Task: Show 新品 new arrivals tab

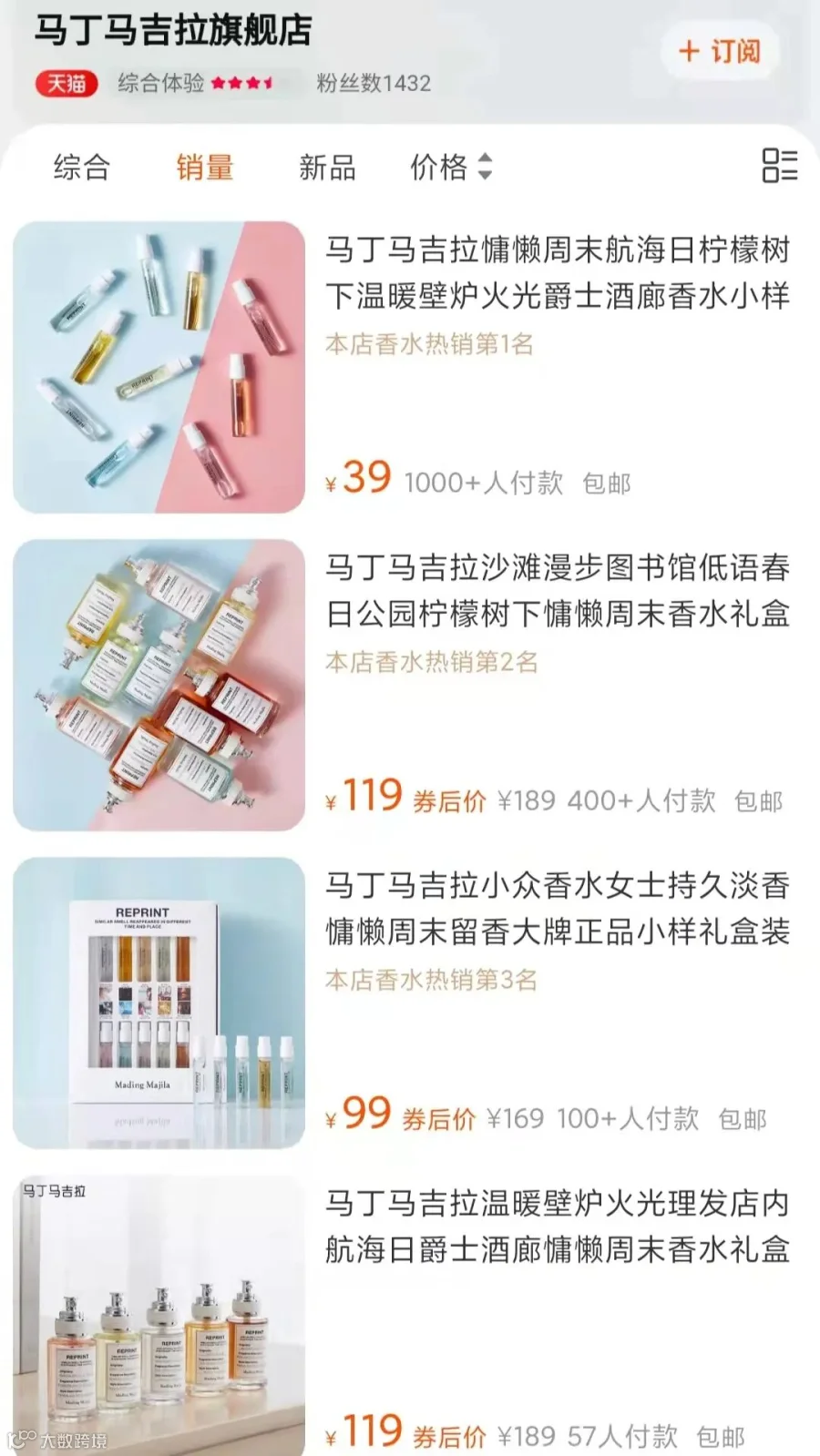Action: (x=327, y=168)
